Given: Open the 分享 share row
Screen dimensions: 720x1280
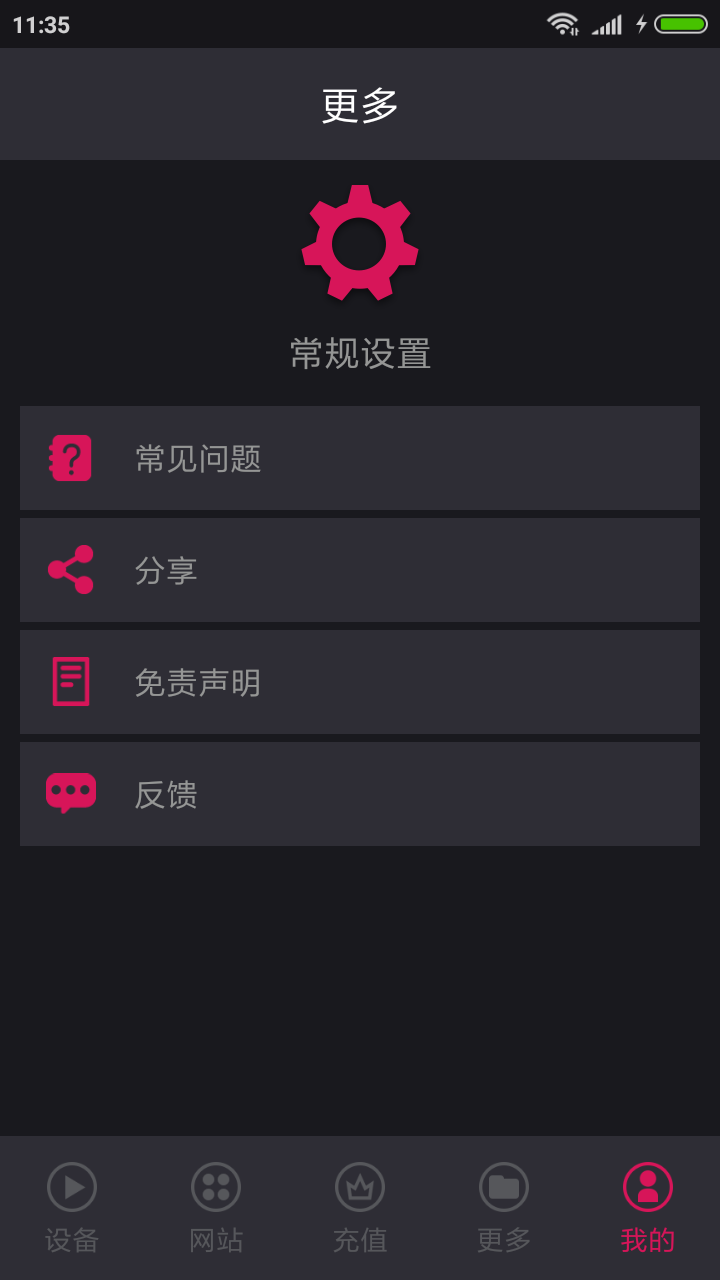Looking at the screenshot, I should (360, 570).
